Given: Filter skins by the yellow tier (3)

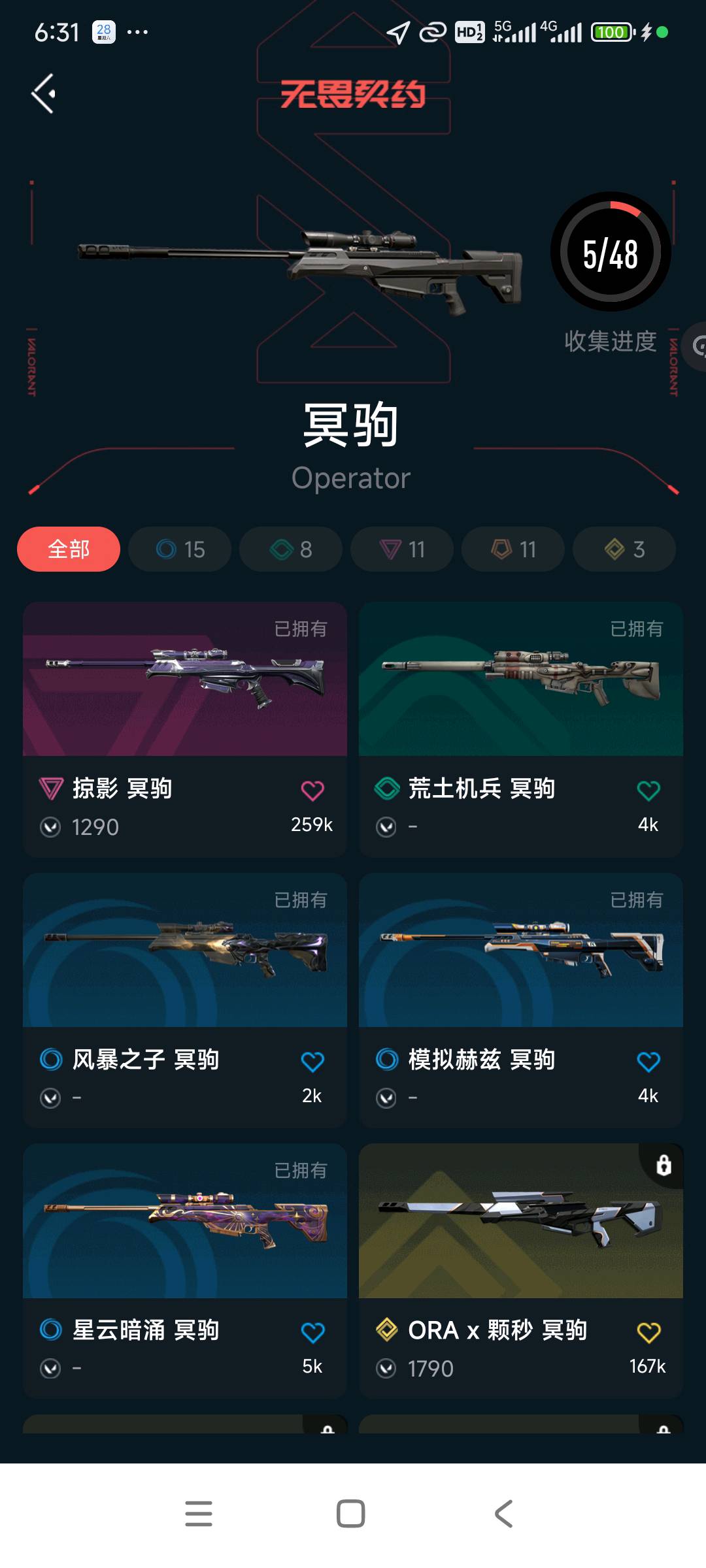Looking at the screenshot, I should click(x=624, y=549).
